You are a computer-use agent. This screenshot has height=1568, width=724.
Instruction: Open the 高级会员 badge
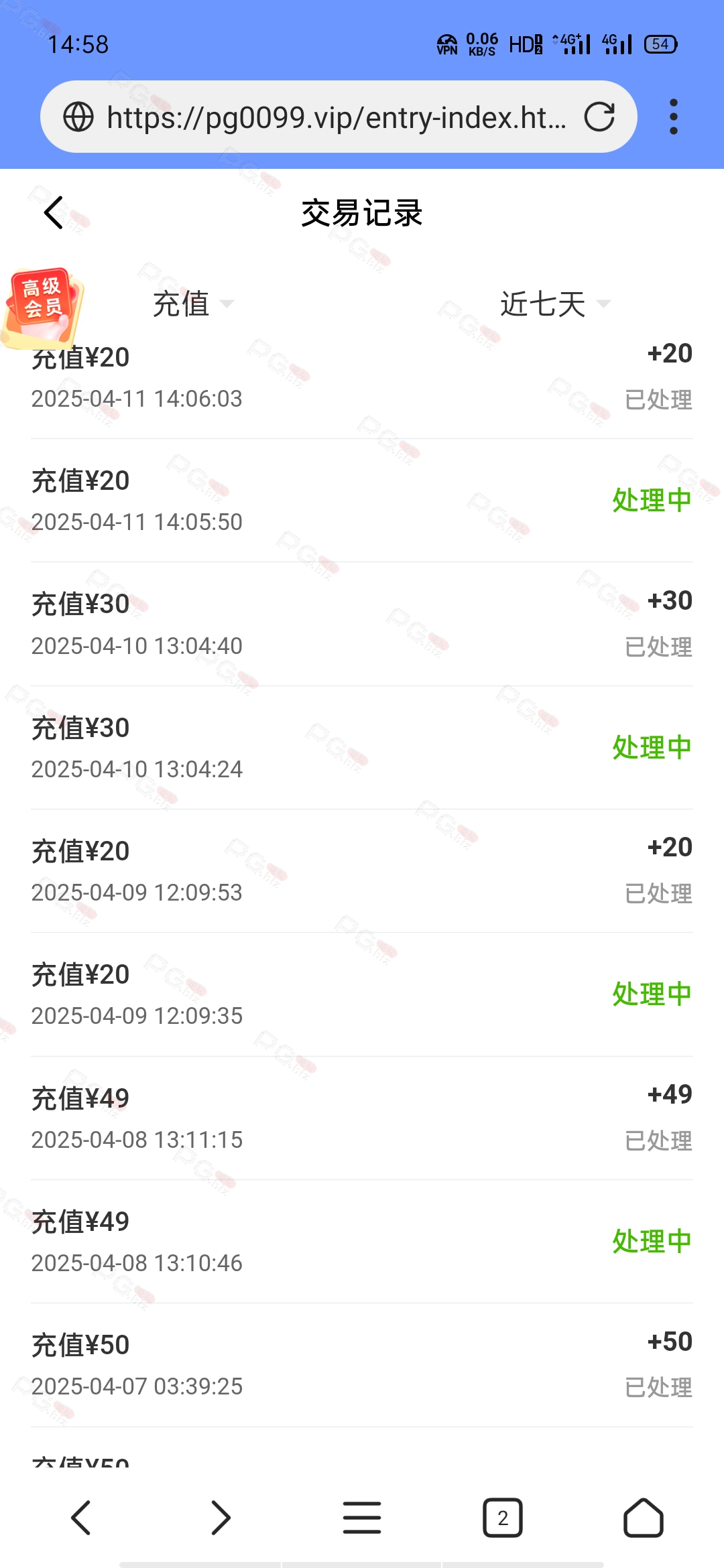pyautogui.click(x=44, y=308)
